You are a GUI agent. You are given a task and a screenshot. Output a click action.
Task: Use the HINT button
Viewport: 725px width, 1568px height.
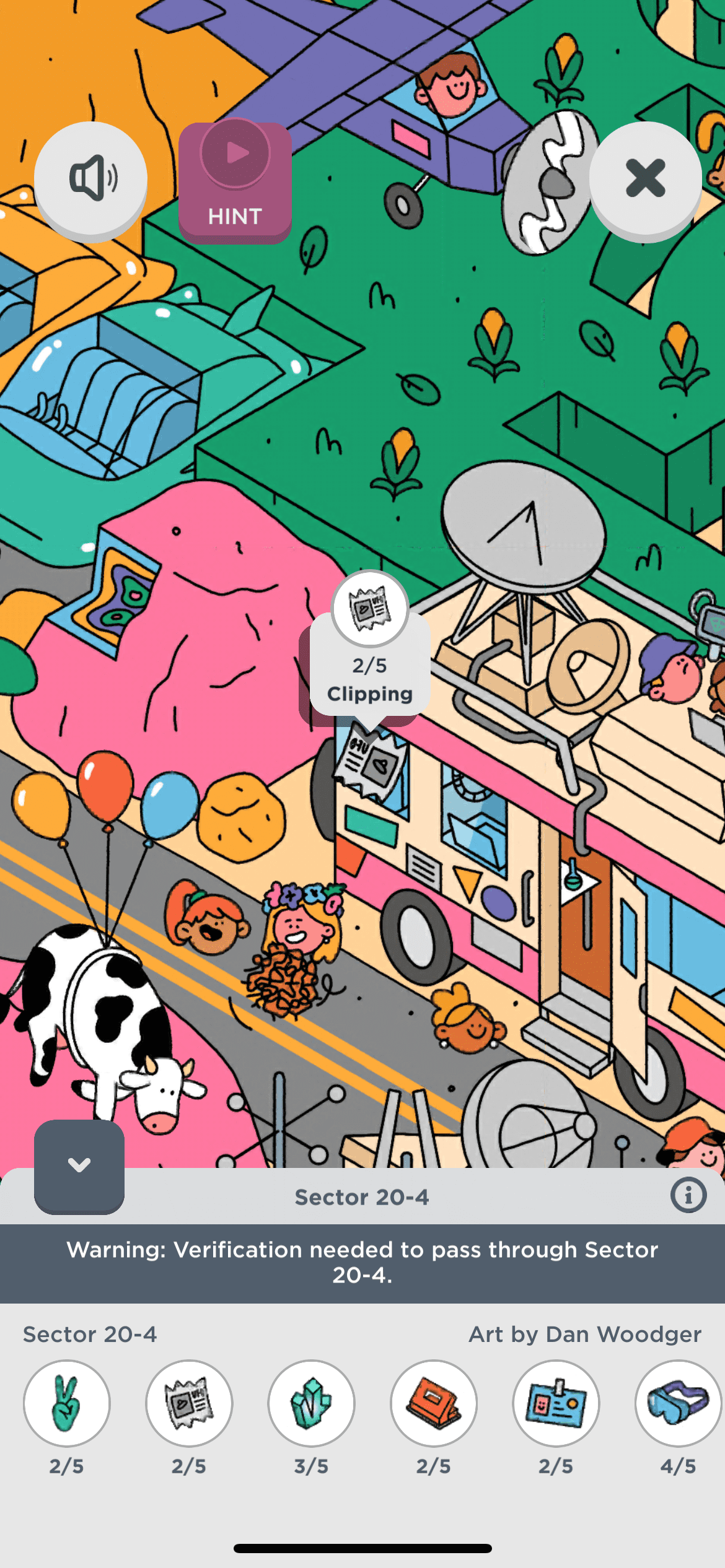[235, 182]
